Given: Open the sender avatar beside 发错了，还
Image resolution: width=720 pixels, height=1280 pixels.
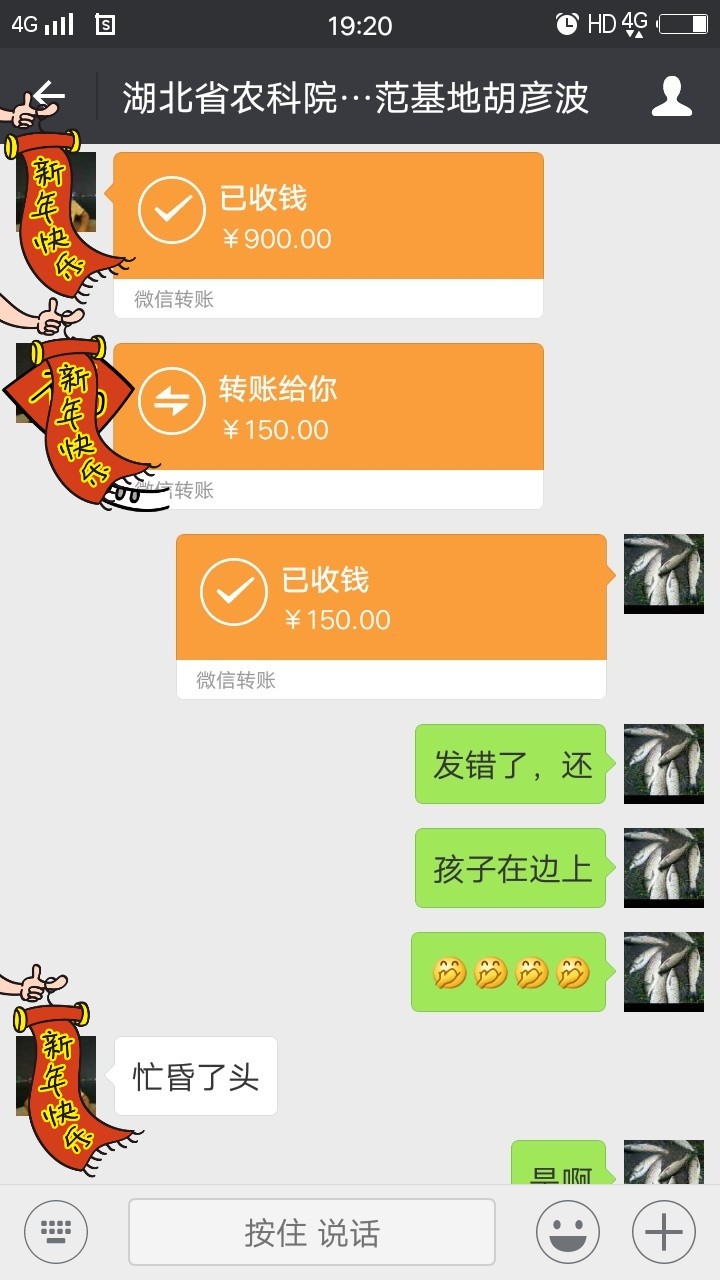Looking at the screenshot, I should coord(664,764).
